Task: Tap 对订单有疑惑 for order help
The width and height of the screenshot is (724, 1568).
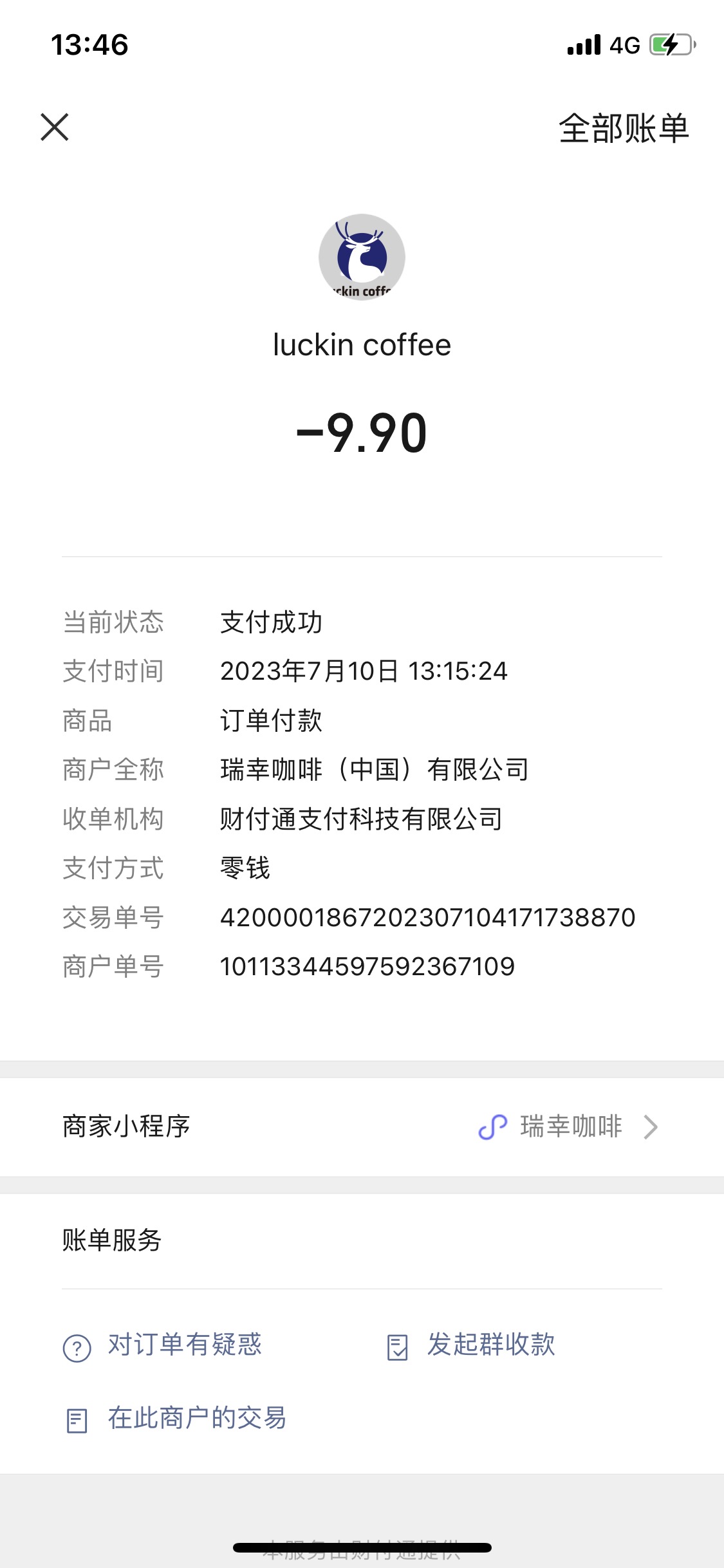Action: tap(162, 1345)
